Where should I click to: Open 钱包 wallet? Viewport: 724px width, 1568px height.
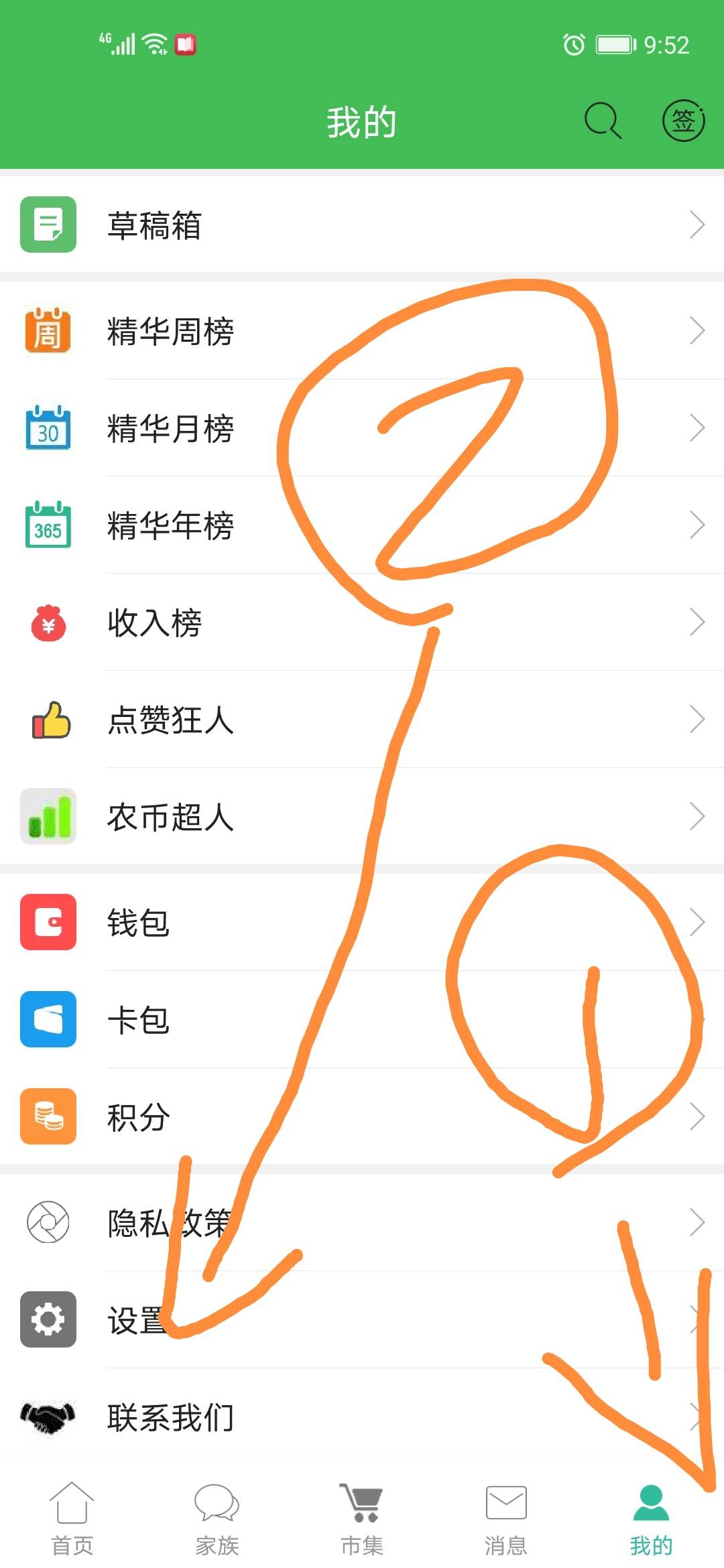click(362, 922)
